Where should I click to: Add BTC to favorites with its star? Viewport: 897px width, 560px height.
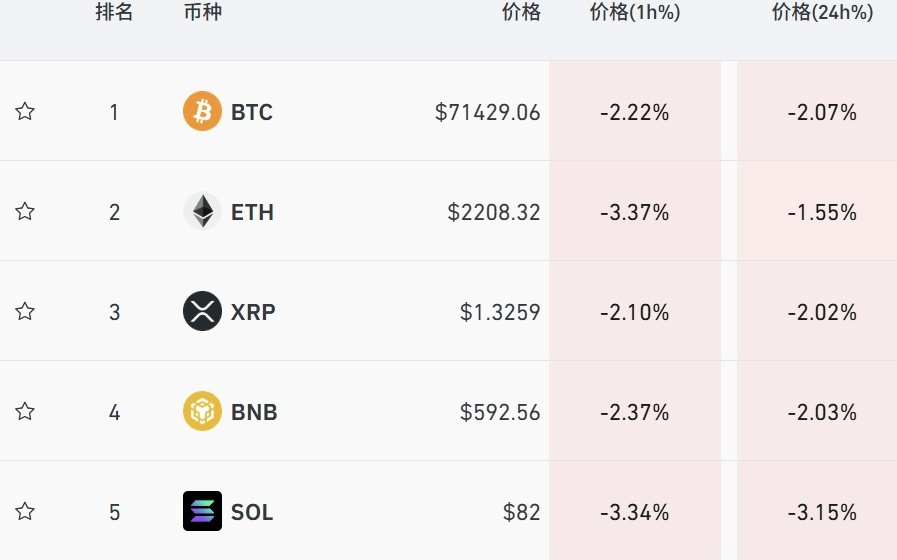click(x=25, y=111)
